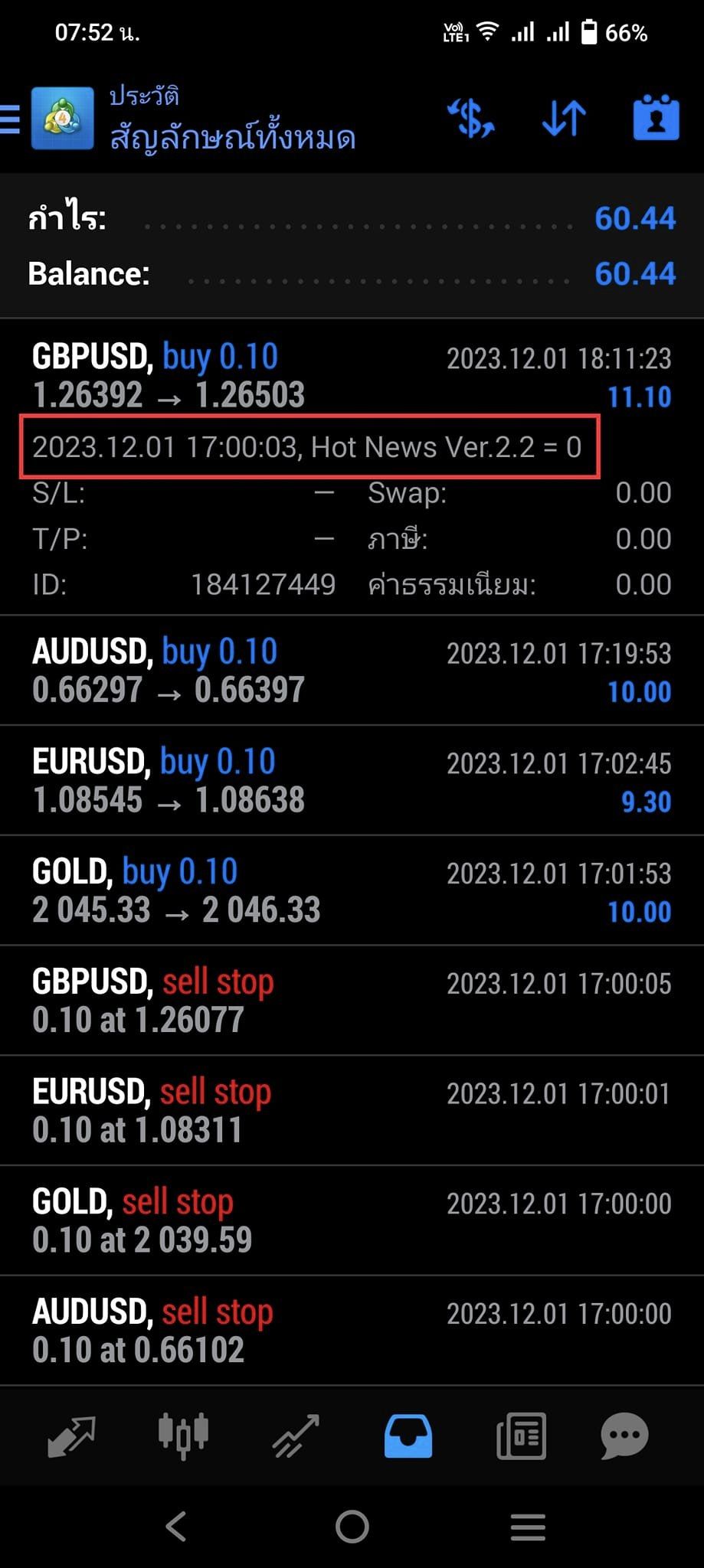This screenshot has width=704, height=1568.
Task: Go to the system home screen
Action: 352,1527
